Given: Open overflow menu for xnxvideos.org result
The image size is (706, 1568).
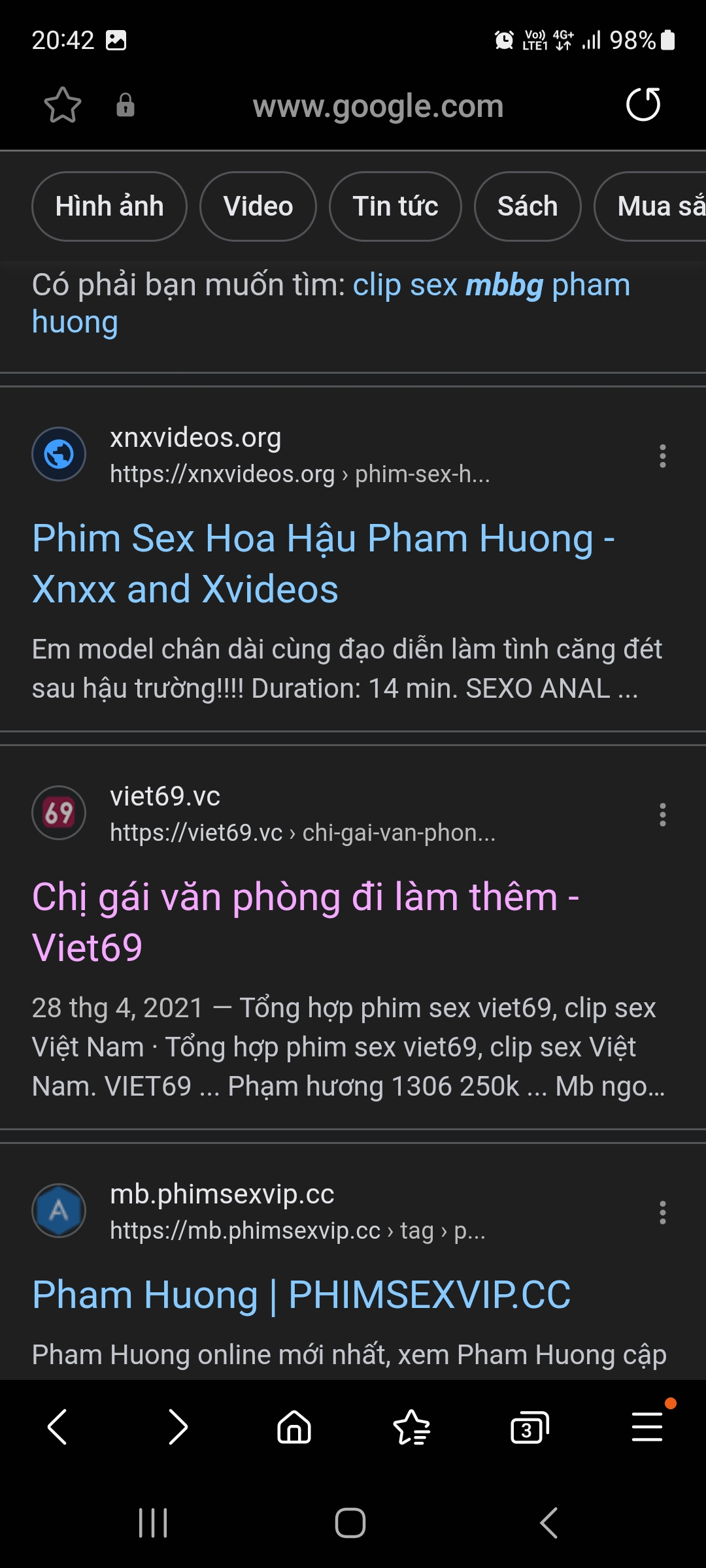Looking at the screenshot, I should [x=662, y=455].
